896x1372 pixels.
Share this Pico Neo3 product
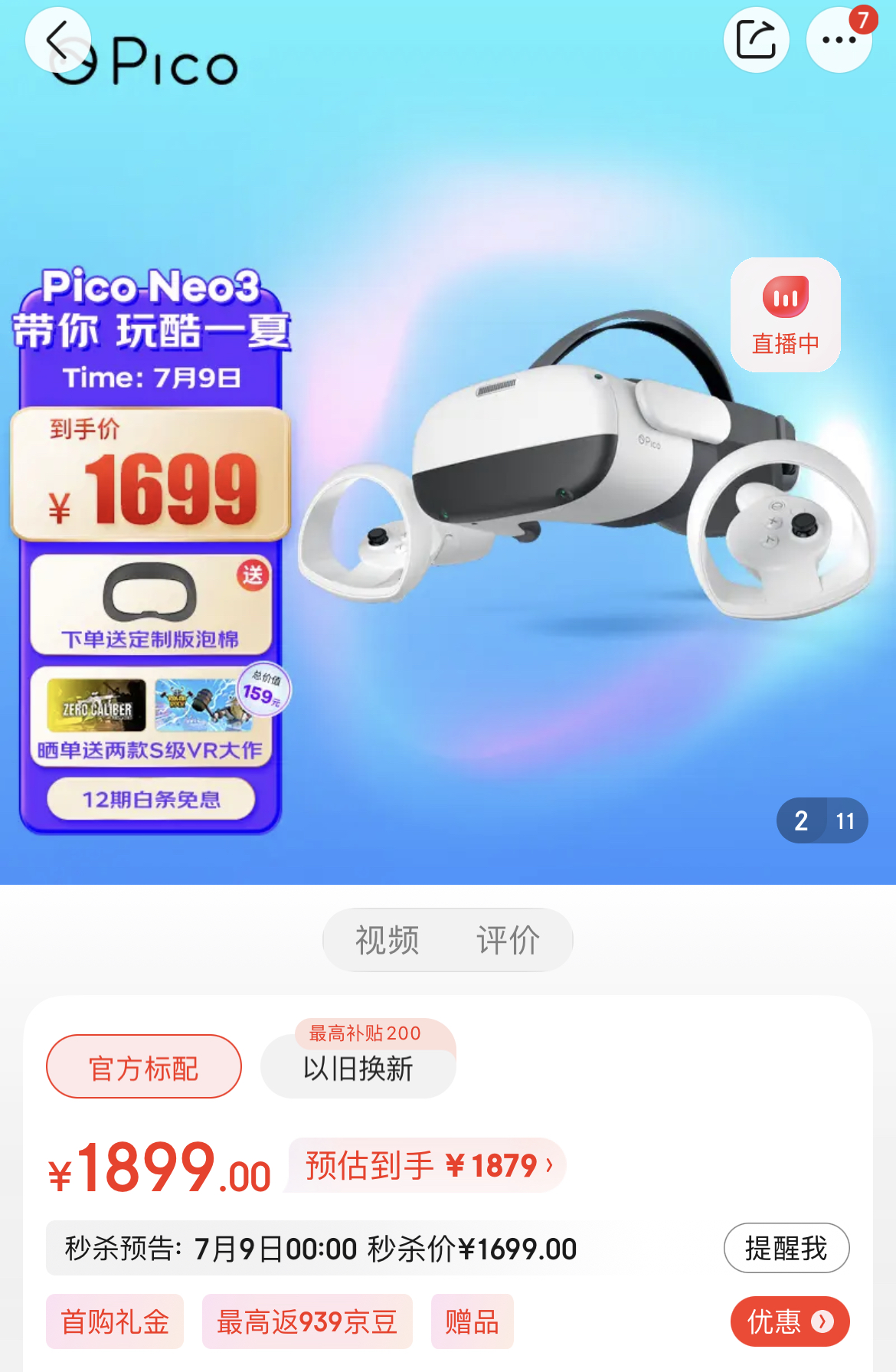(x=756, y=41)
